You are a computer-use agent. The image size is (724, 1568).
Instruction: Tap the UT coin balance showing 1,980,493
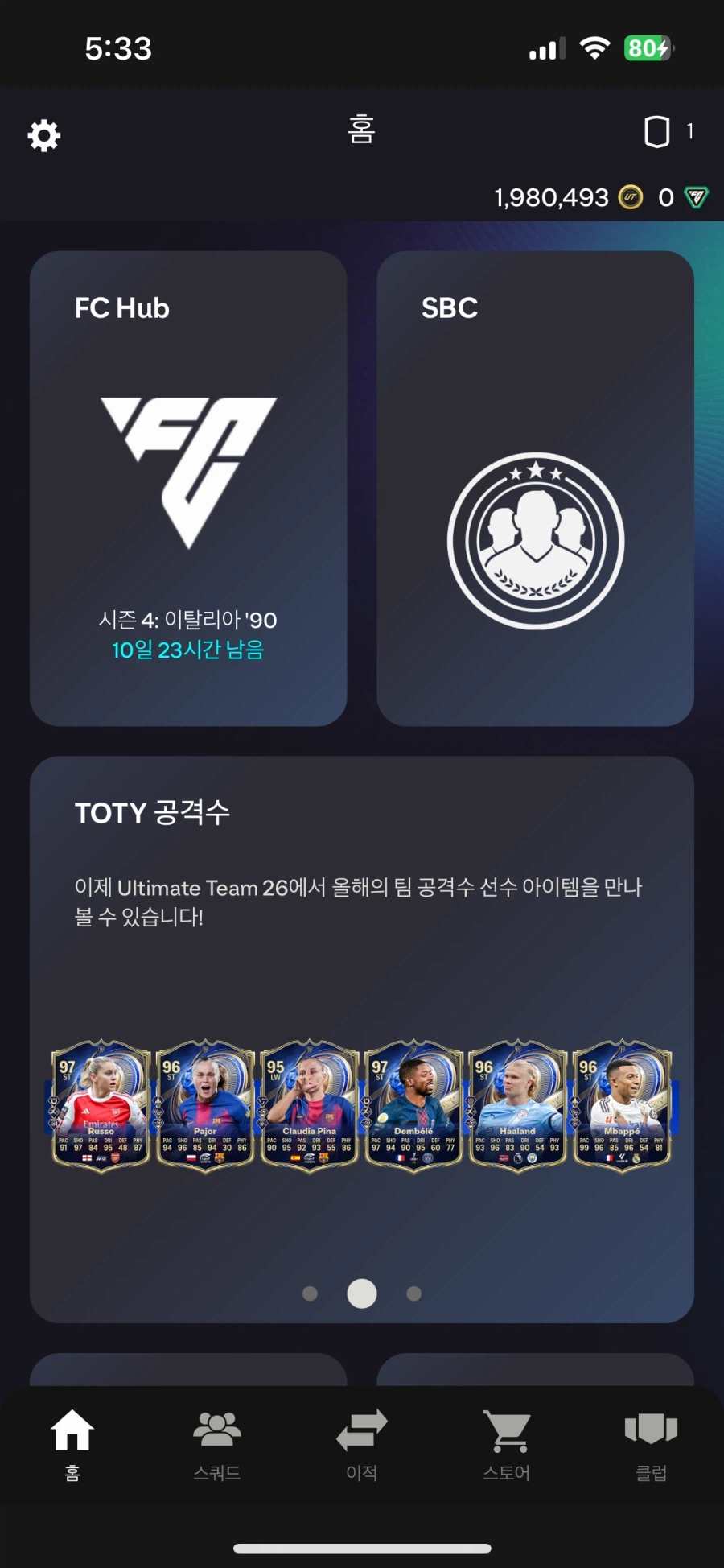pyautogui.click(x=551, y=196)
